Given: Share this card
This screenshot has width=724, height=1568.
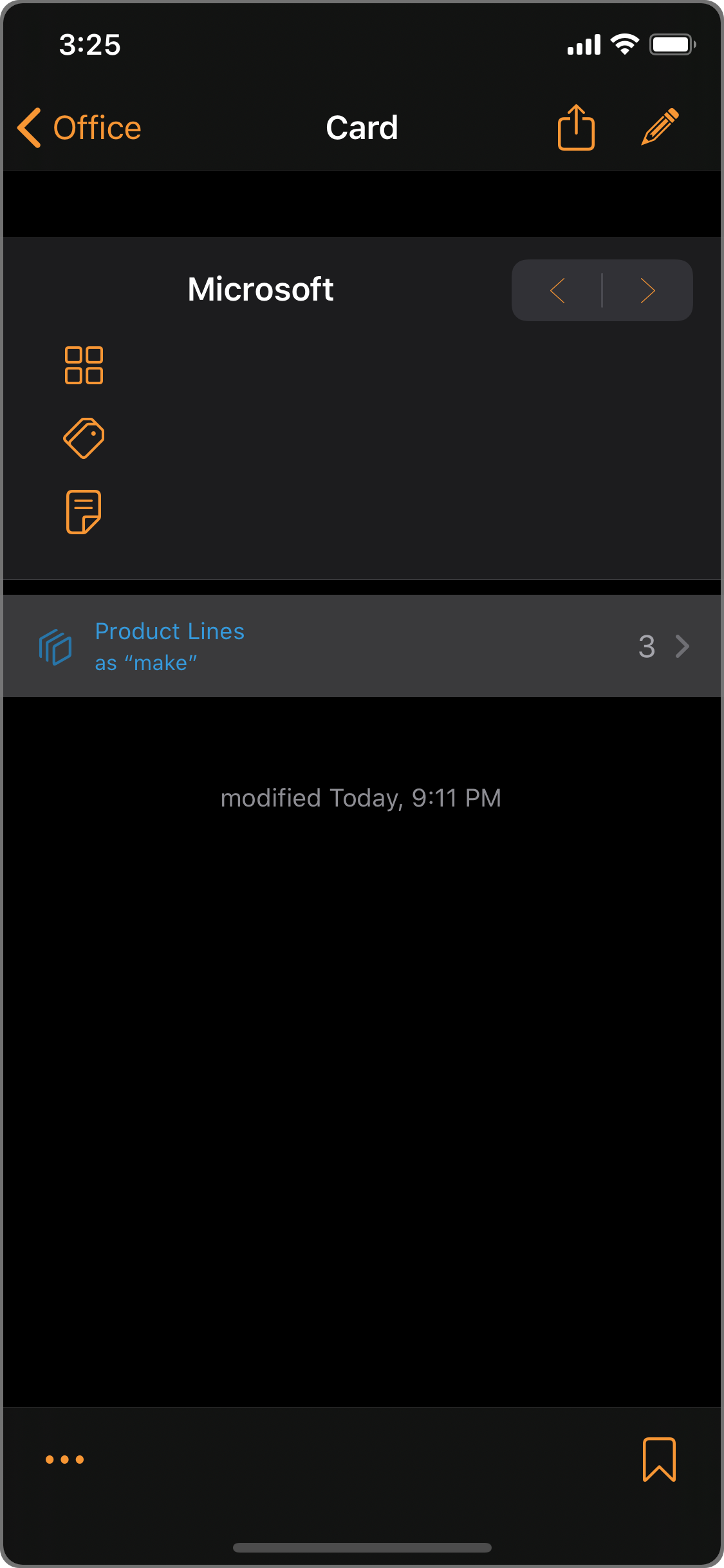Looking at the screenshot, I should 576,127.
